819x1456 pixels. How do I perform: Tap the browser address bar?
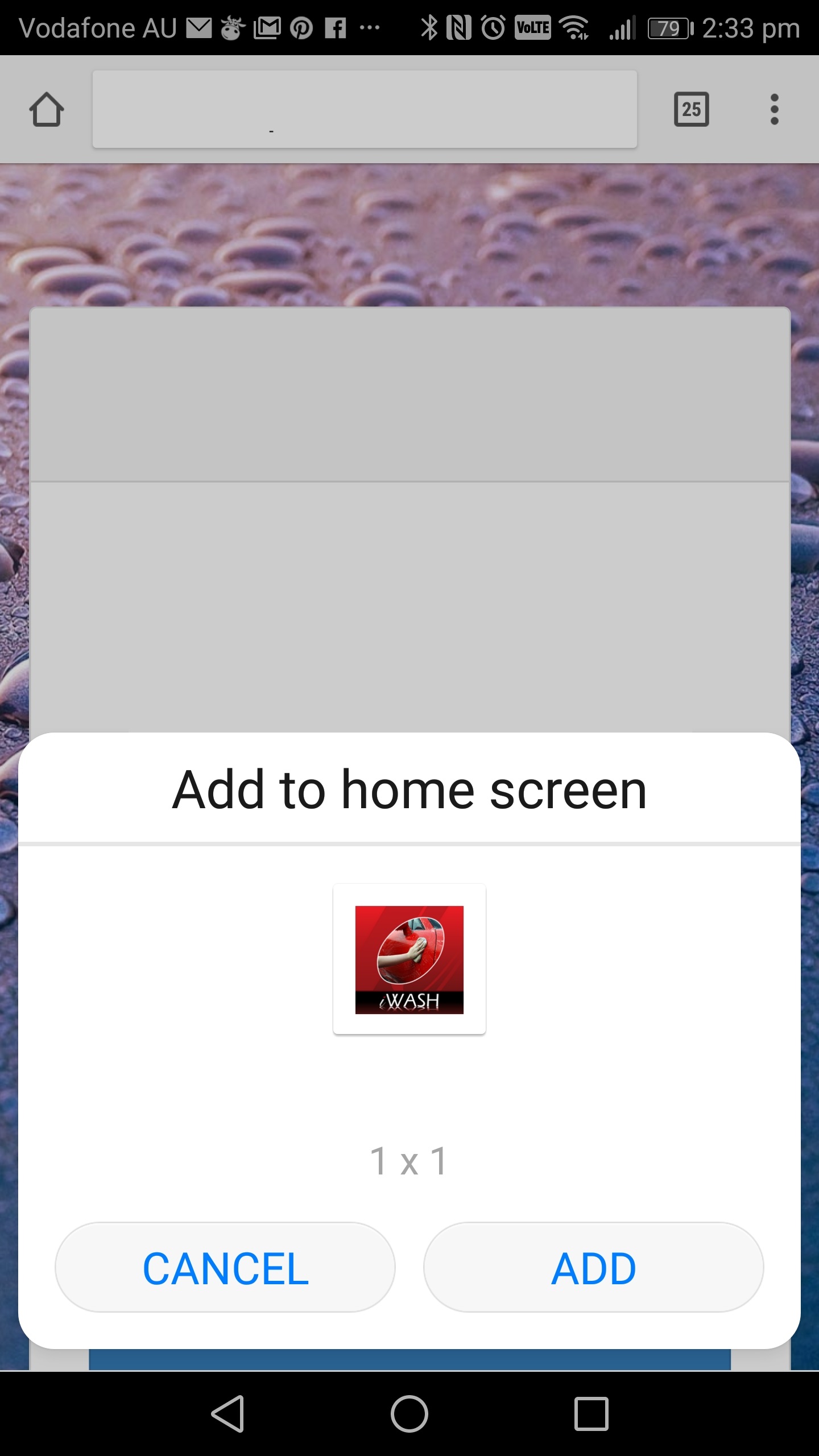pyautogui.click(x=365, y=109)
